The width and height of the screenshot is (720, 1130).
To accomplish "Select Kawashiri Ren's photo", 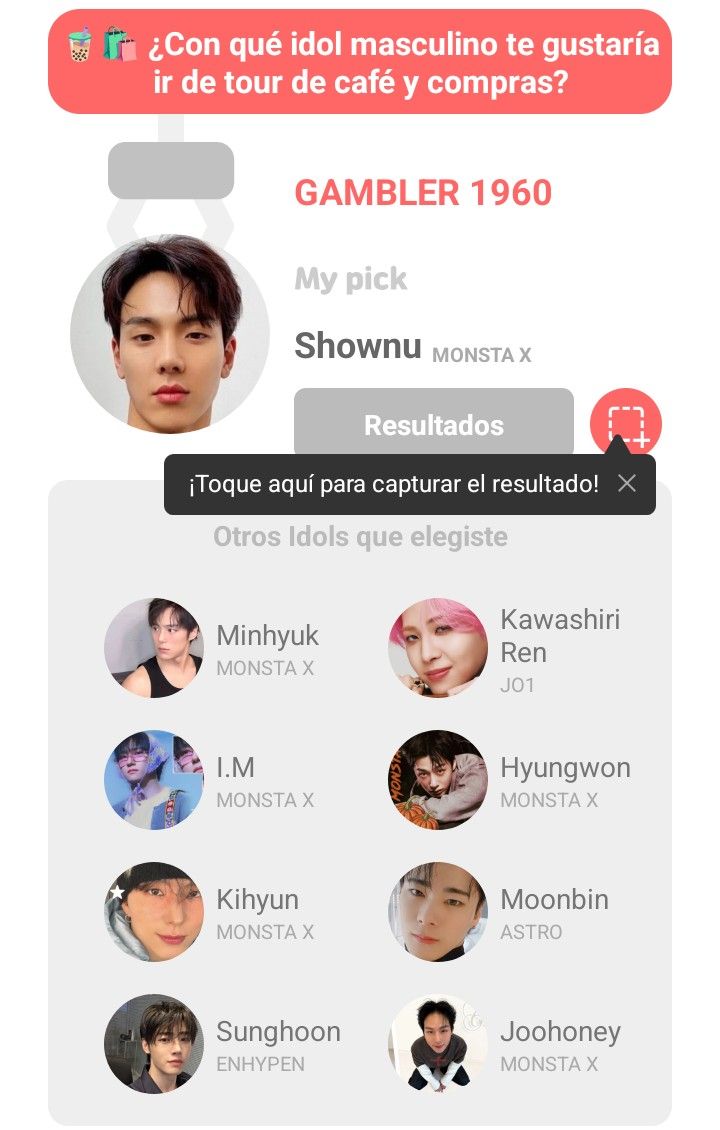I will coord(438,647).
